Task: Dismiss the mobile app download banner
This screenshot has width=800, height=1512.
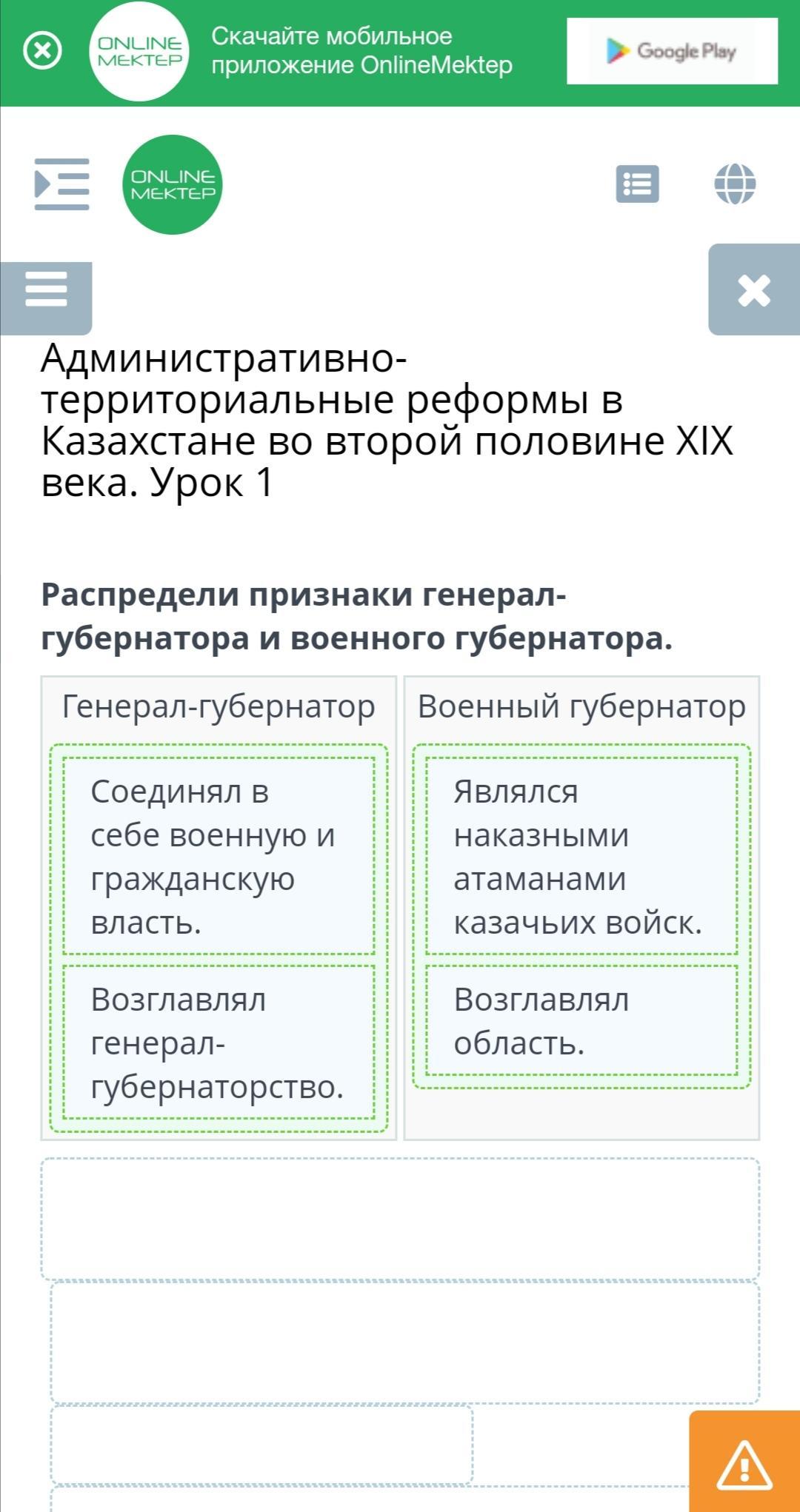Action: (43, 51)
